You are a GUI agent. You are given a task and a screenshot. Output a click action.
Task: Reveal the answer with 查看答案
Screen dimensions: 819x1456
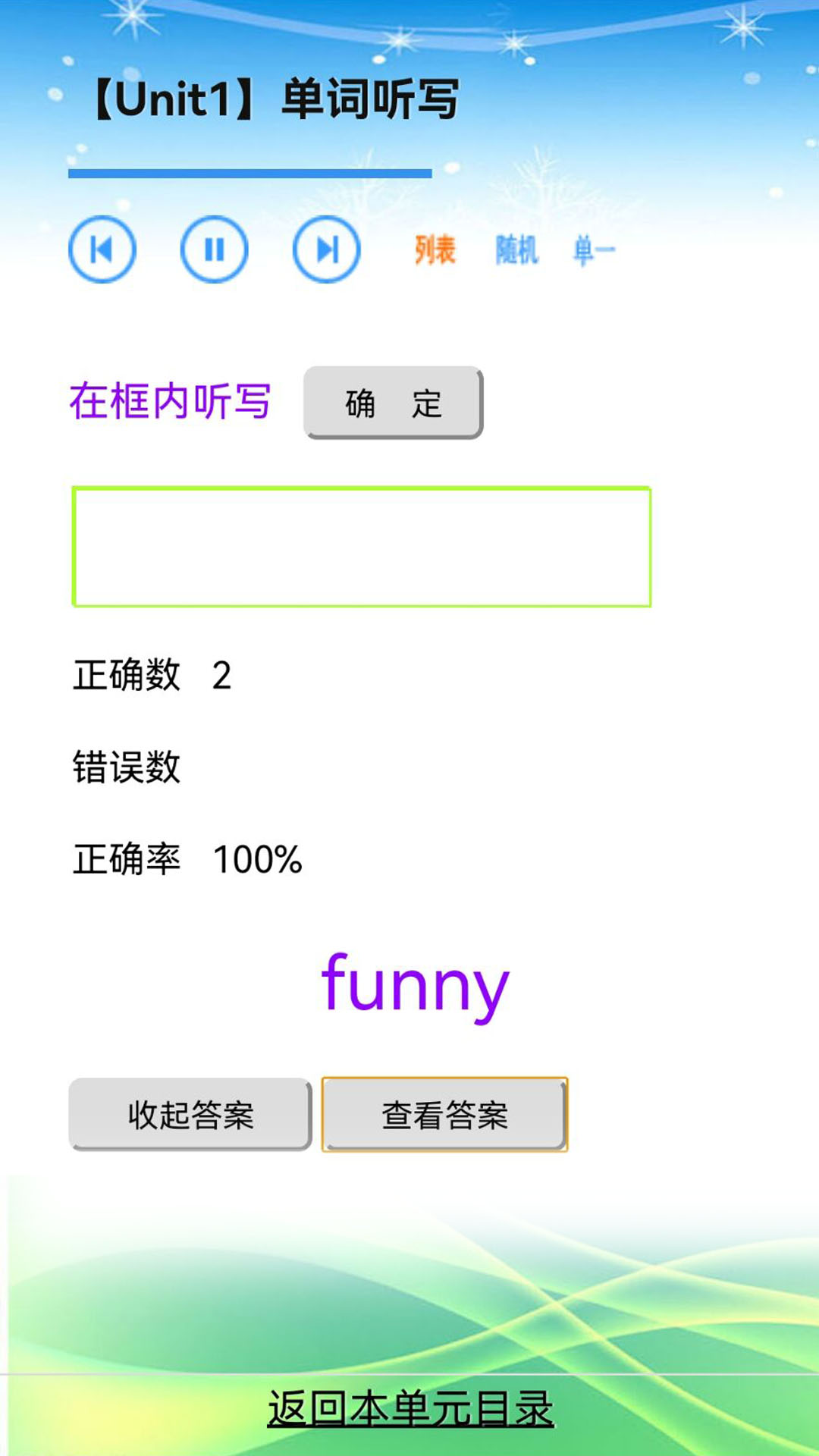coord(444,1115)
